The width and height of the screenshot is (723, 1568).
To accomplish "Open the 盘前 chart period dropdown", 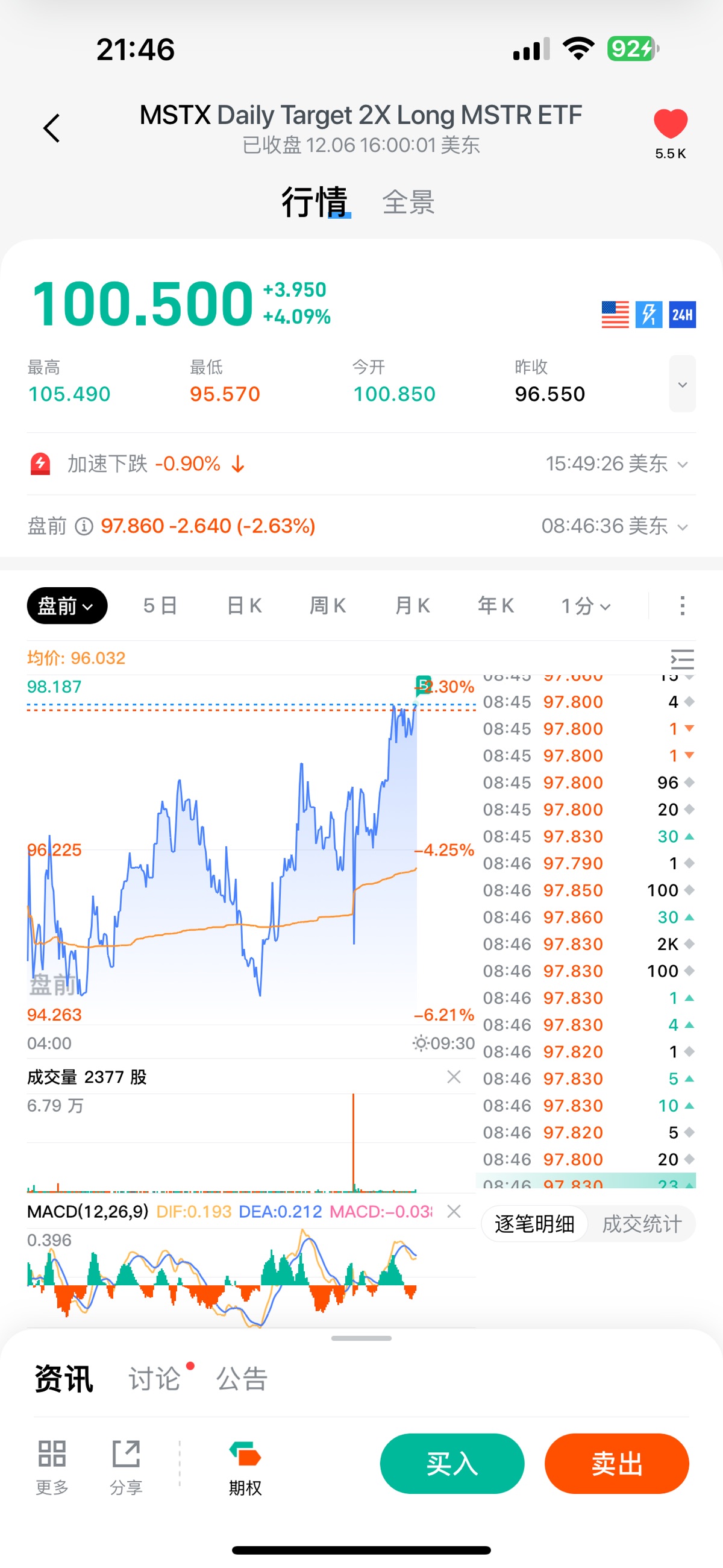I will coord(66,605).
